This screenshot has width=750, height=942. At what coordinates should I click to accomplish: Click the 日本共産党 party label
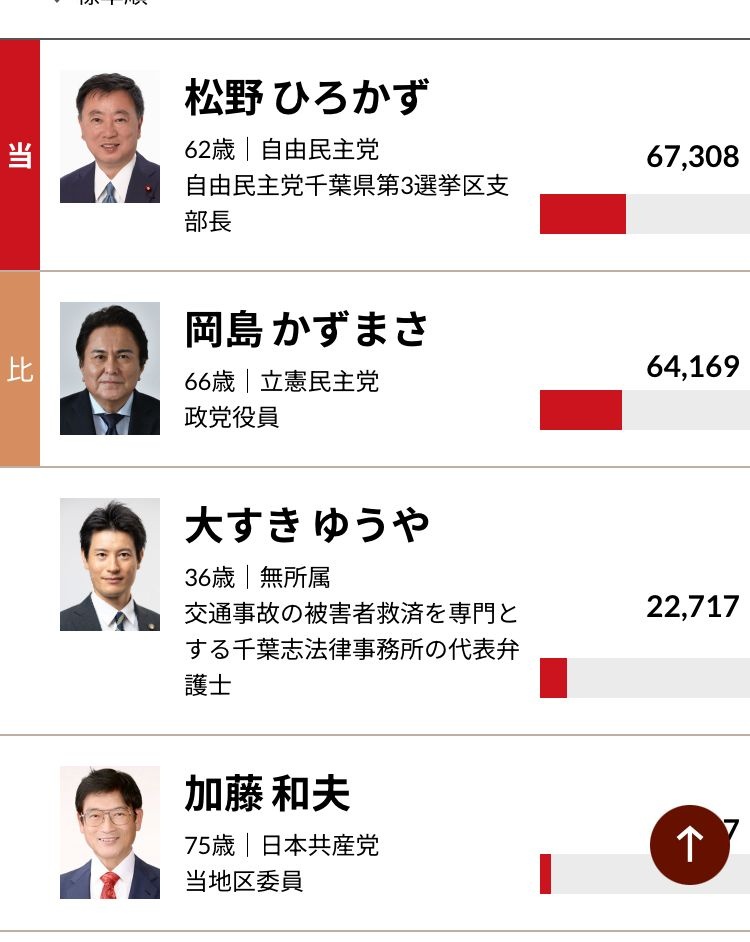320,847
